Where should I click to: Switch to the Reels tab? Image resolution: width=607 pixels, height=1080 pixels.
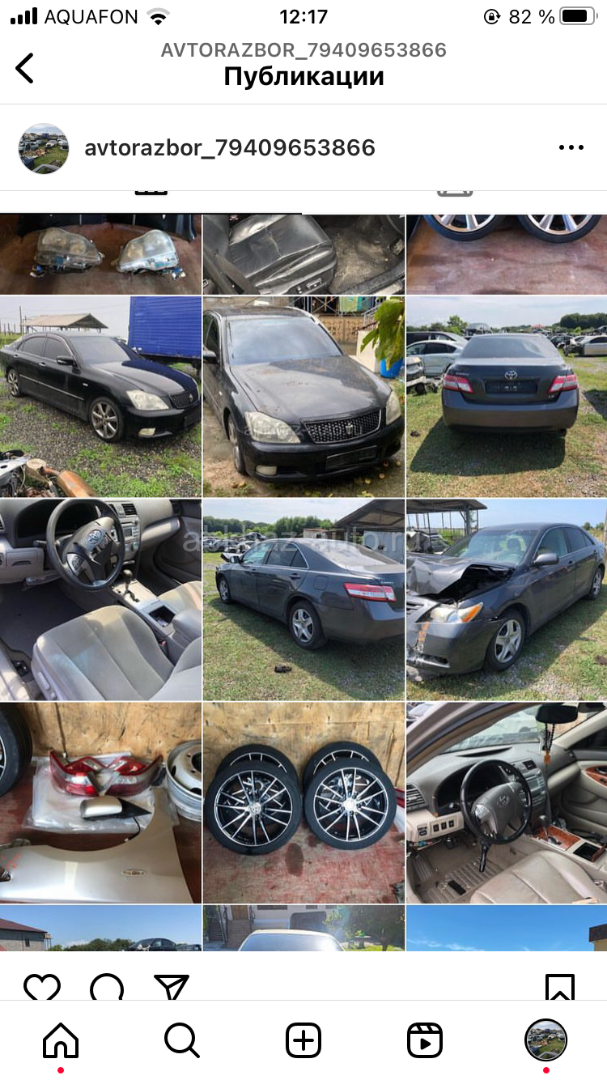tap(425, 1041)
